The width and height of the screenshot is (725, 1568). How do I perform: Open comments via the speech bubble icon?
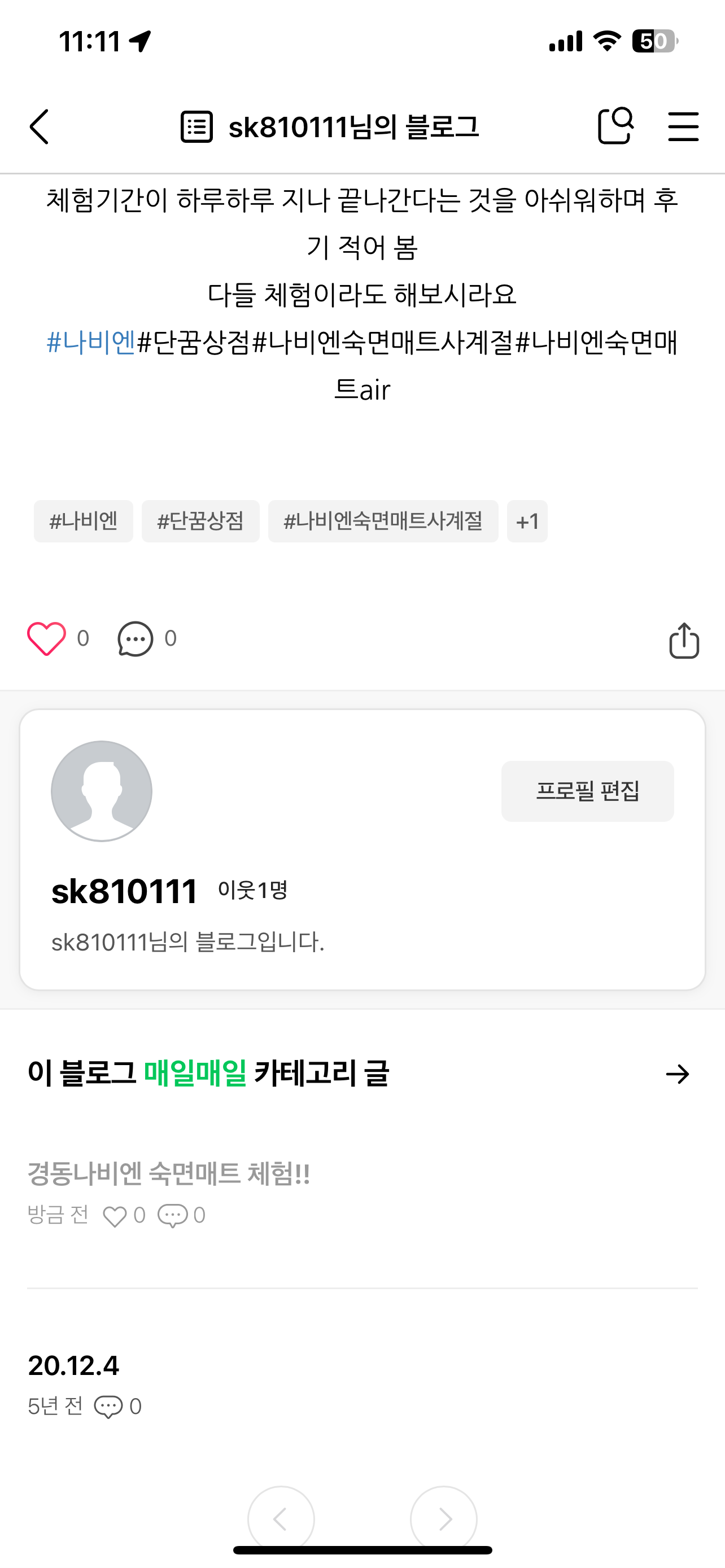[x=135, y=638]
